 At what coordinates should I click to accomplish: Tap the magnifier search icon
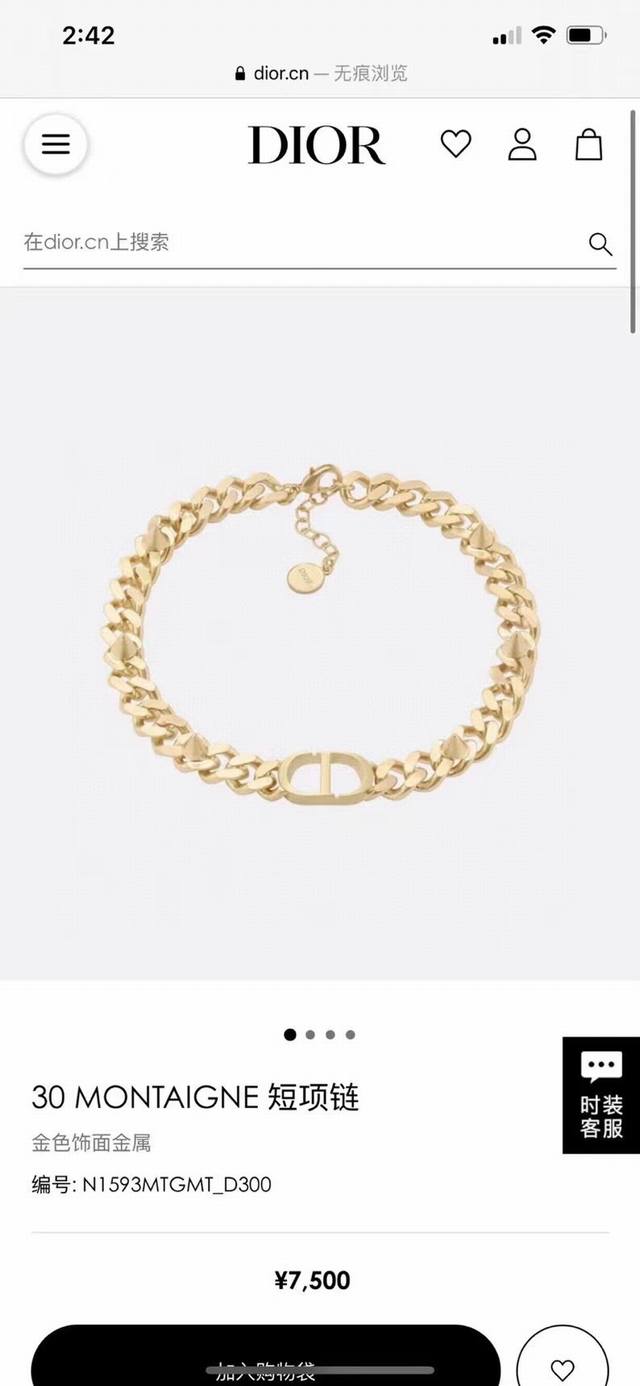click(600, 244)
